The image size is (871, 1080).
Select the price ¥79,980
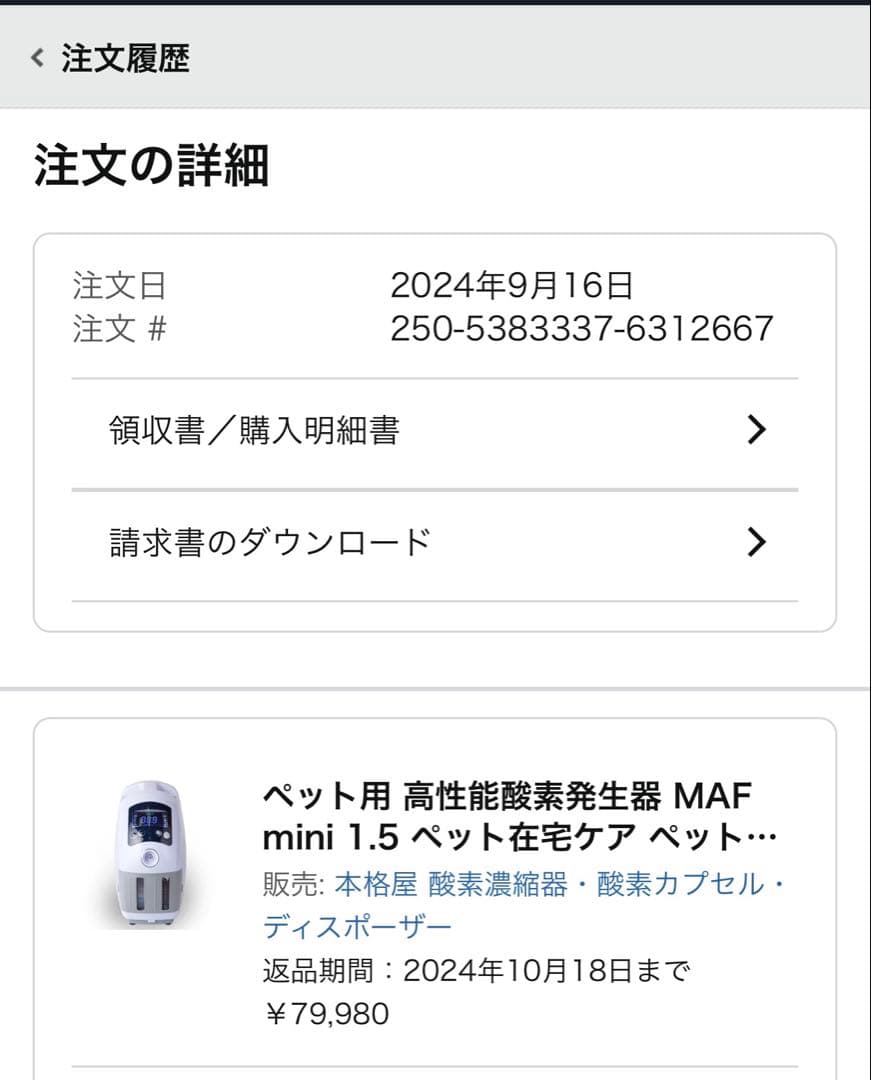point(327,1013)
